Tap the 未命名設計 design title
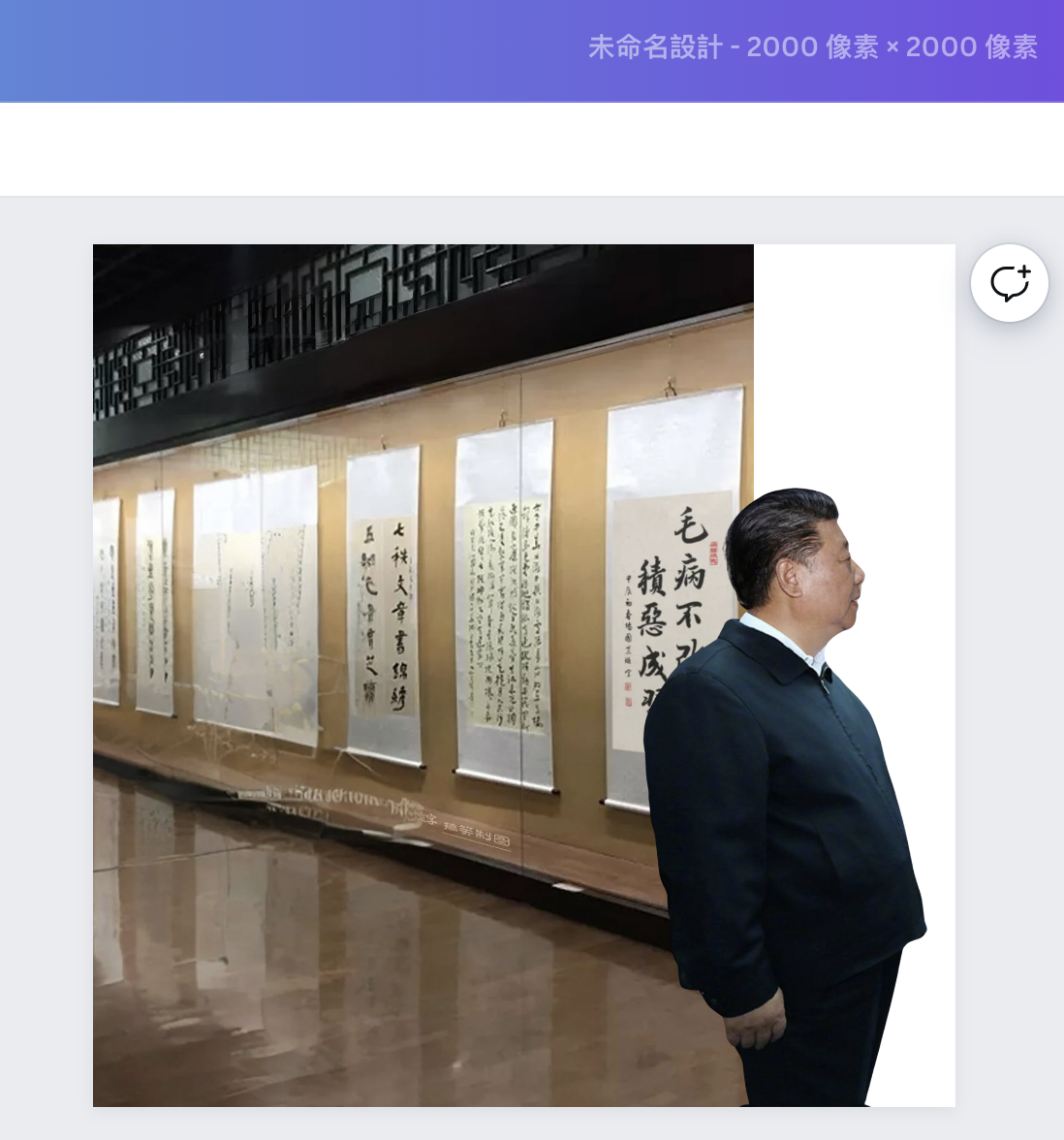 (812, 47)
